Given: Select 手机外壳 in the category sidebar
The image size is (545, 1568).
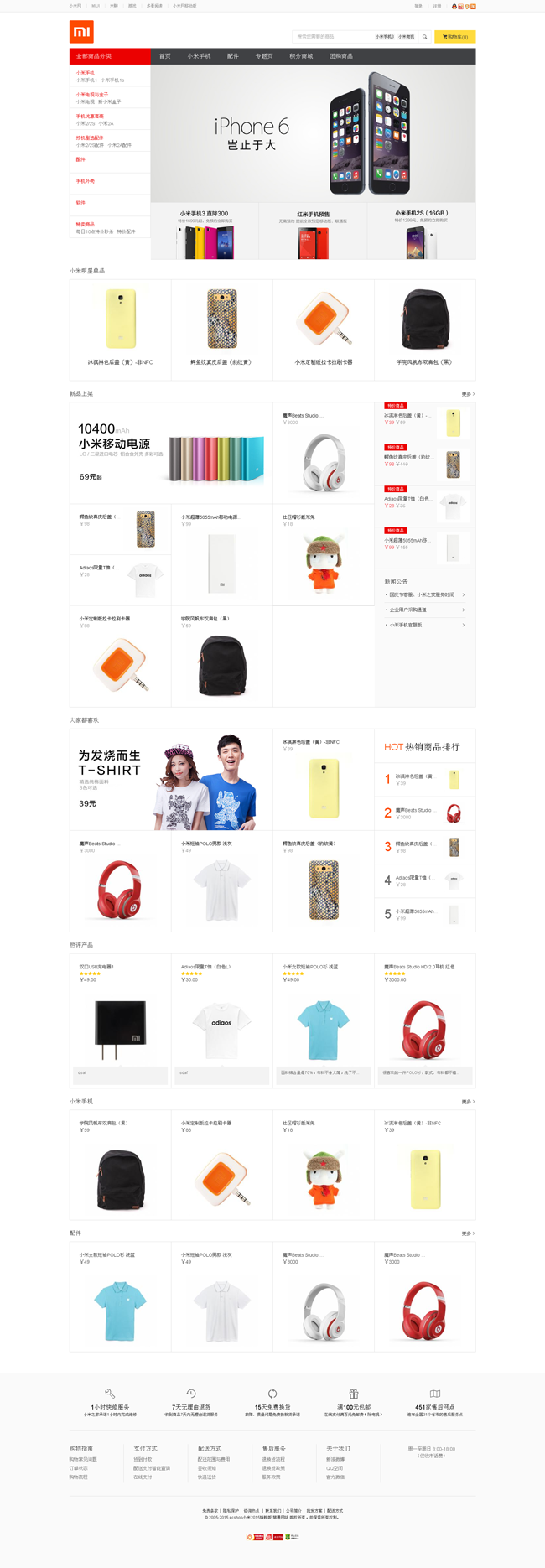Looking at the screenshot, I should tap(86, 181).
